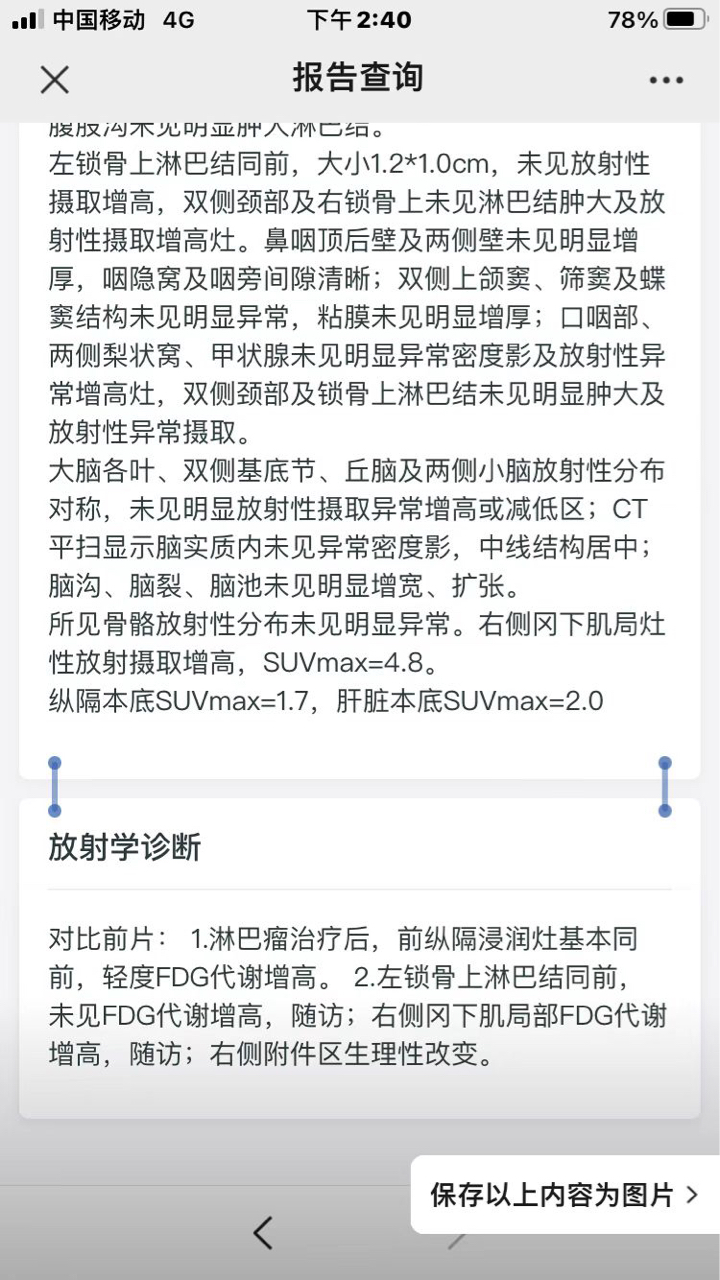The height and width of the screenshot is (1280, 720).
Task: Go back using the bottom back arrow
Action: point(263,1233)
